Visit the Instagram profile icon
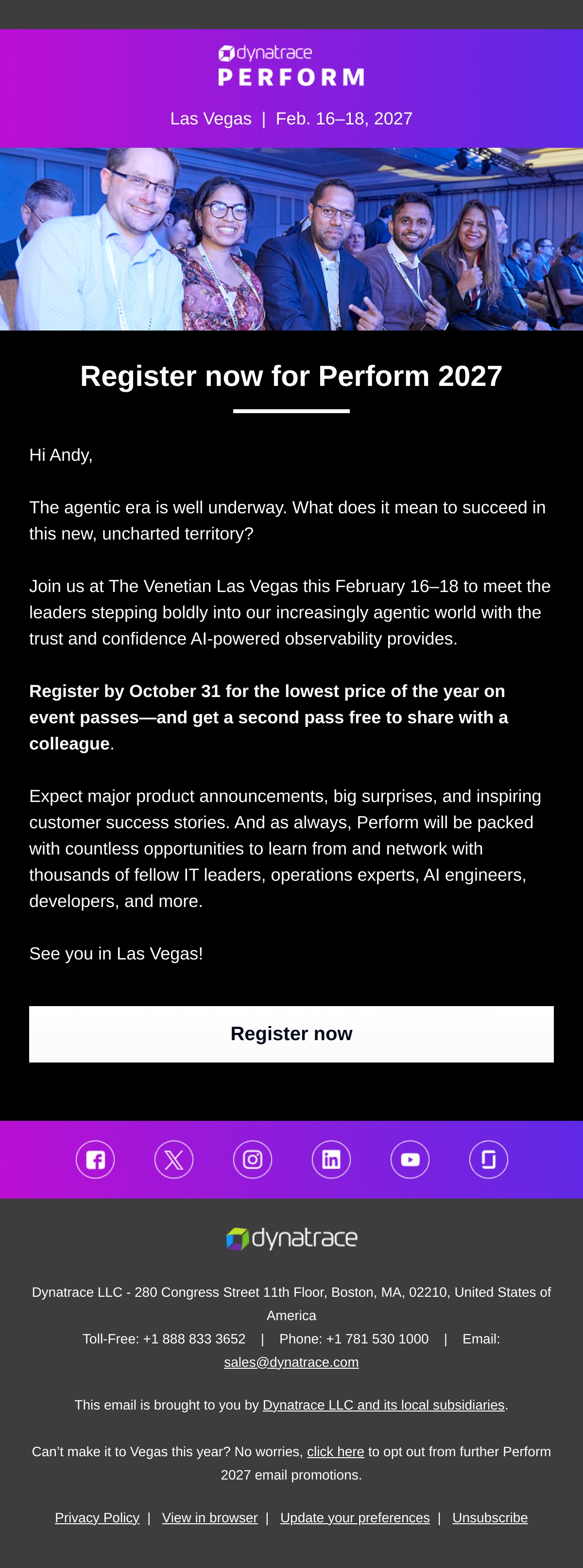The image size is (583, 1568). (x=253, y=1160)
